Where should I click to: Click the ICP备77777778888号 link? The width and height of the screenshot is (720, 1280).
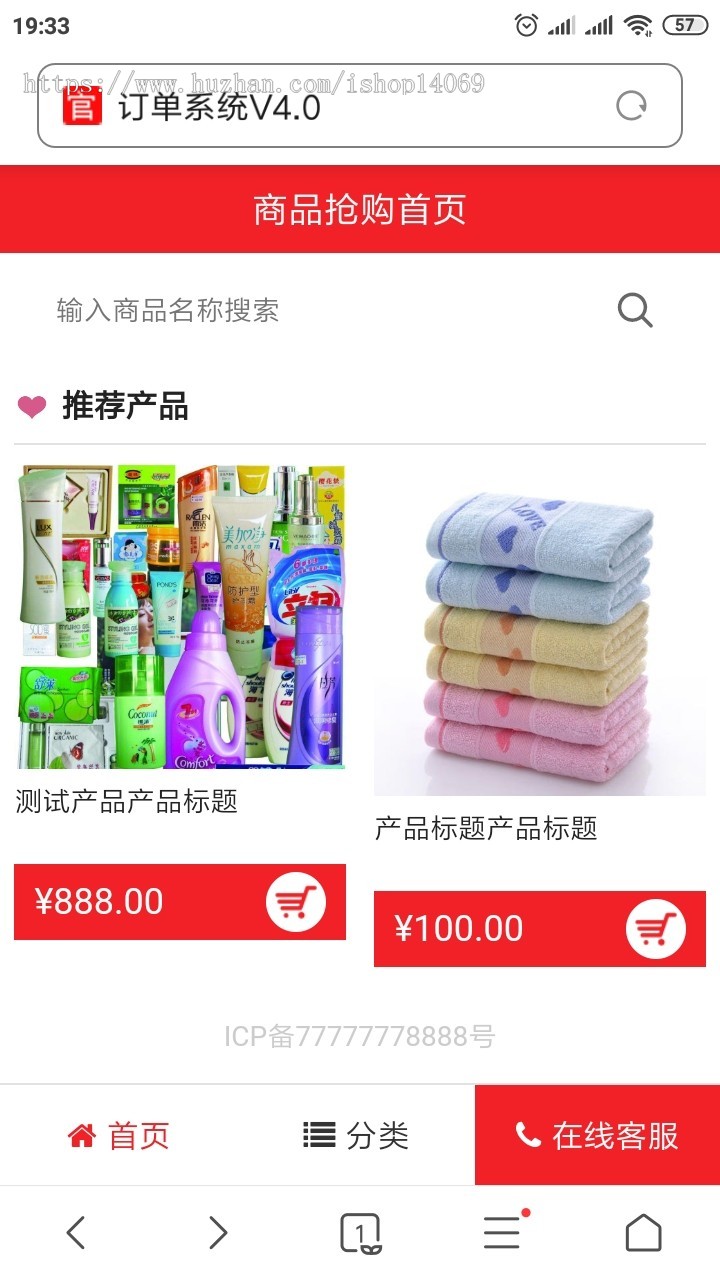coord(360,1037)
